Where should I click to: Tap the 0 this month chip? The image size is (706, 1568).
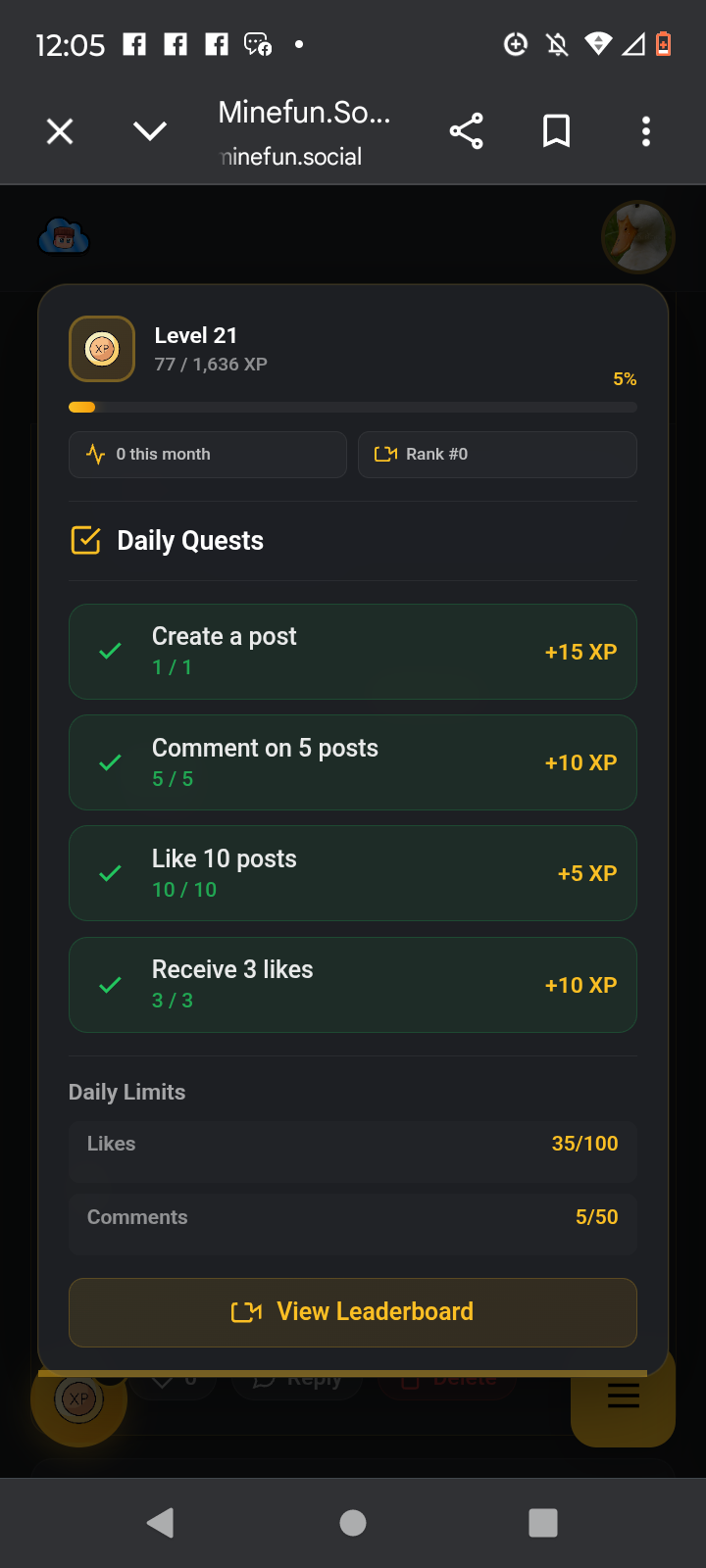click(208, 455)
